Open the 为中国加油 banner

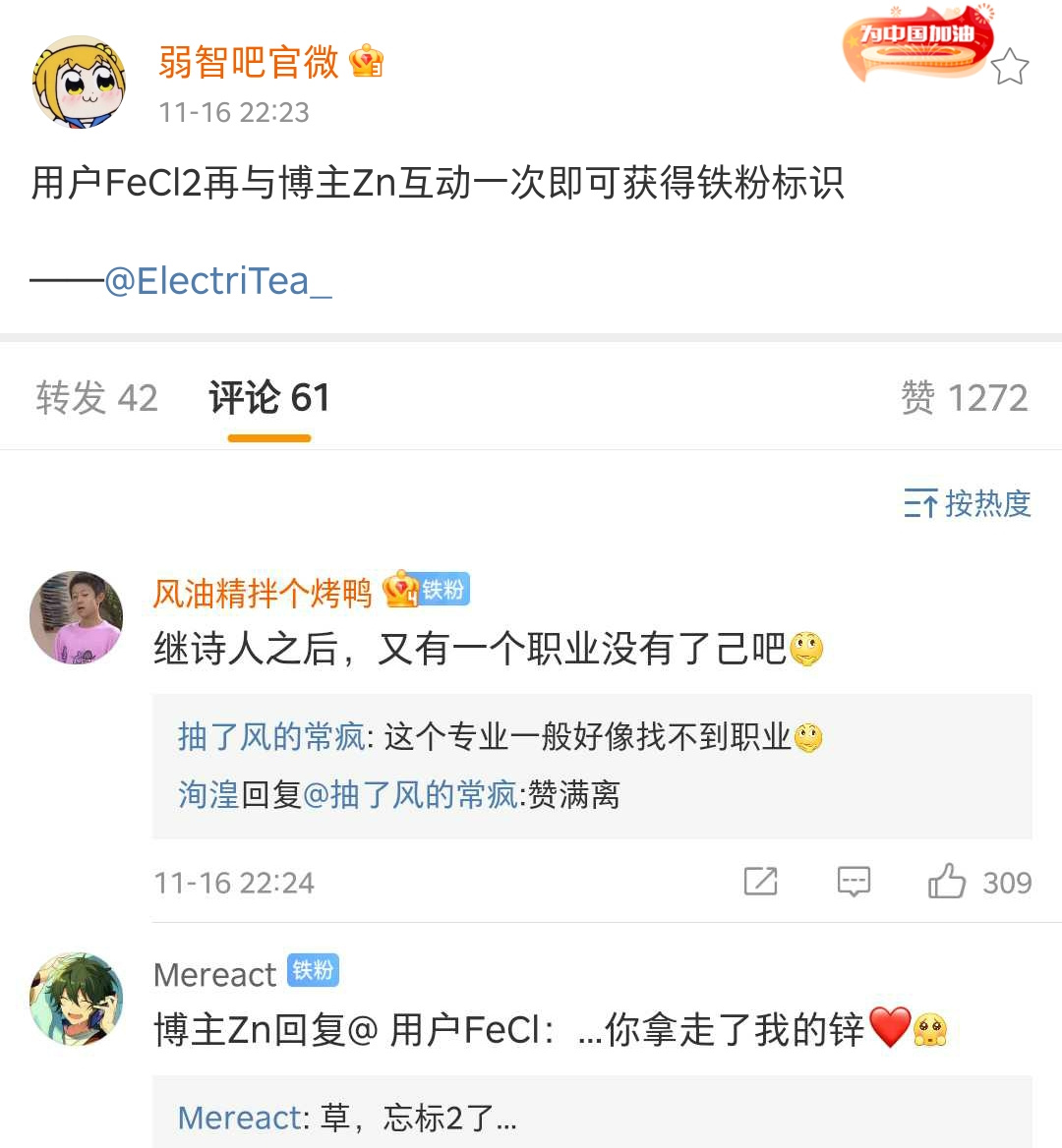pyautogui.click(x=915, y=43)
